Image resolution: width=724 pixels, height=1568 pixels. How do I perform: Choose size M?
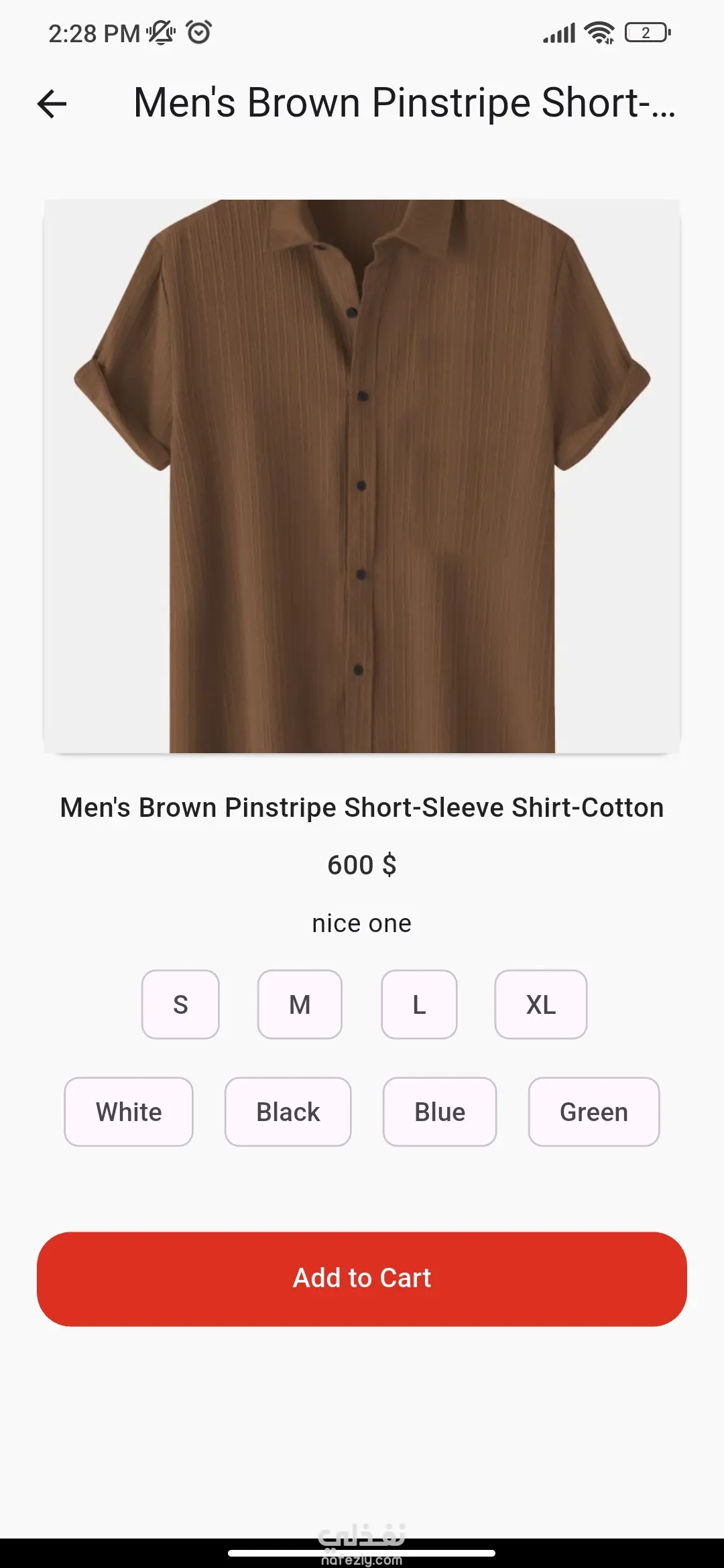[300, 1004]
